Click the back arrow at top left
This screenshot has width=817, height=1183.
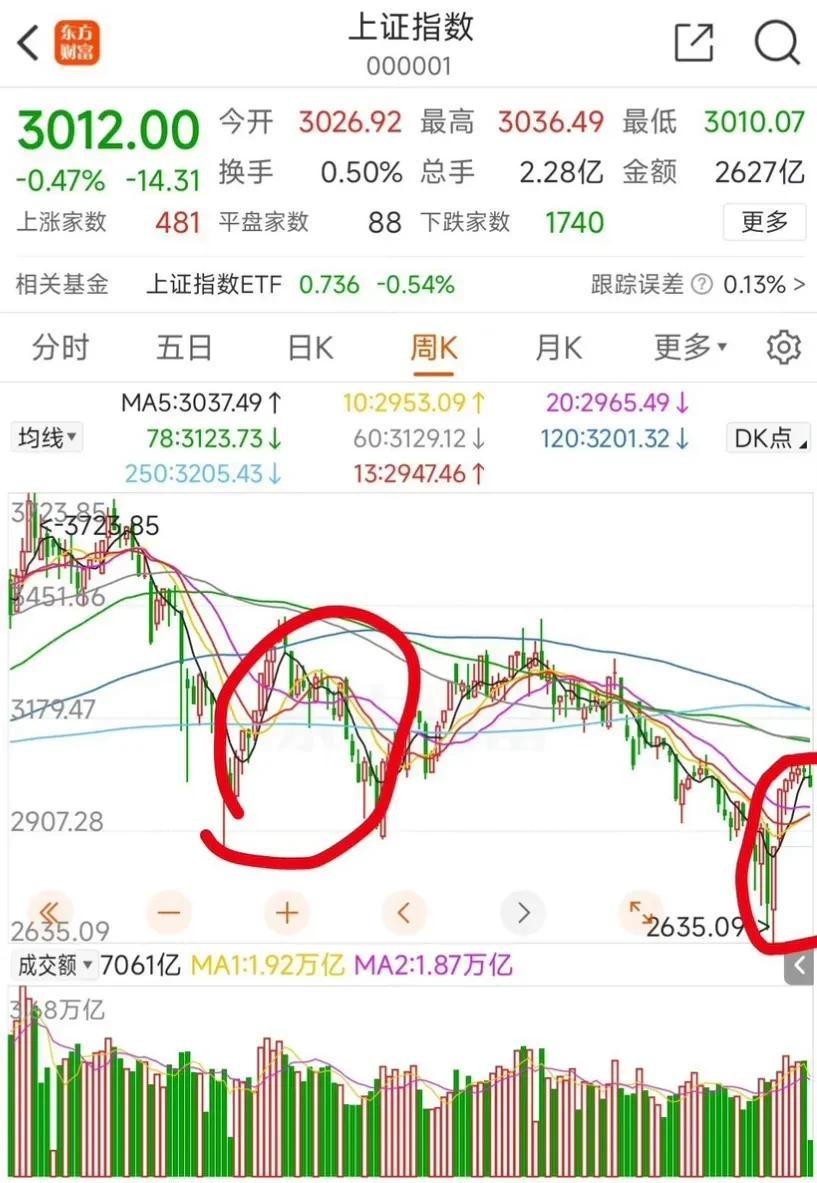click(27, 43)
